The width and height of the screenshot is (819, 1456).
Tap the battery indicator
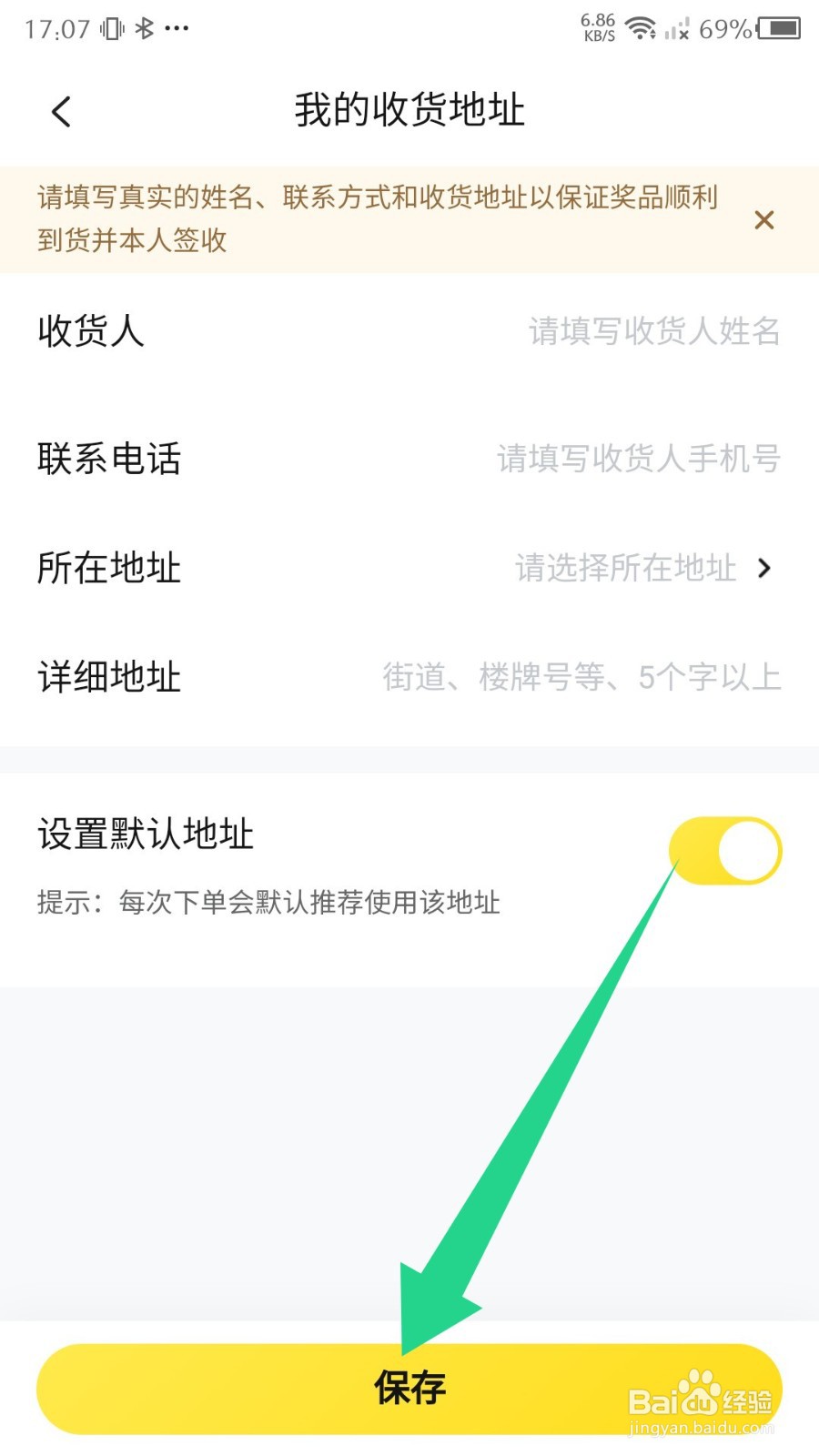point(781,27)
